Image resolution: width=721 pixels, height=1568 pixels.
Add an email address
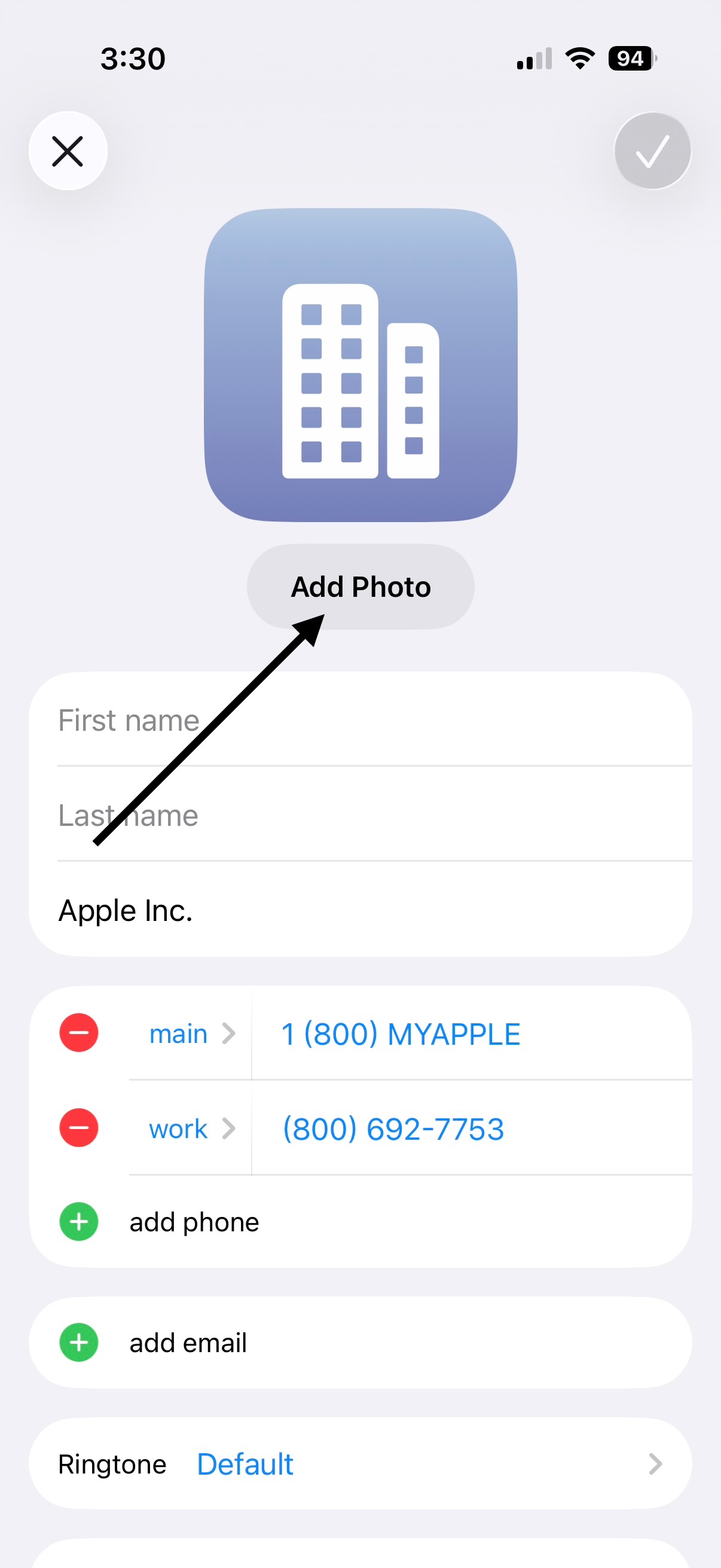click(x=188, y=1343)
